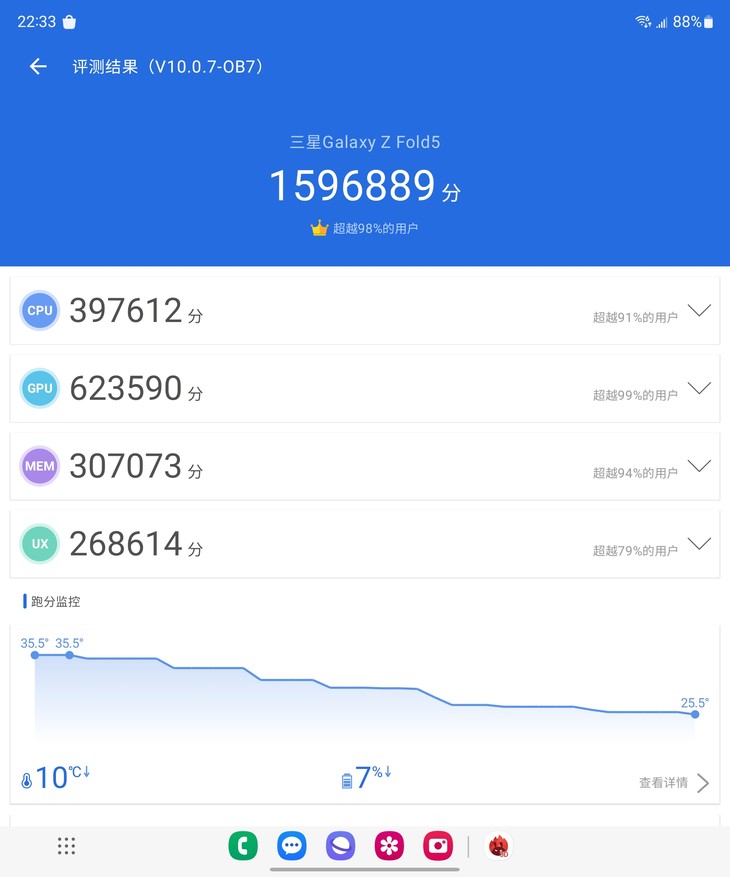Open the app drawer grid in taskbar
Screen dimensions: 730x877
[x=66, y=846]
